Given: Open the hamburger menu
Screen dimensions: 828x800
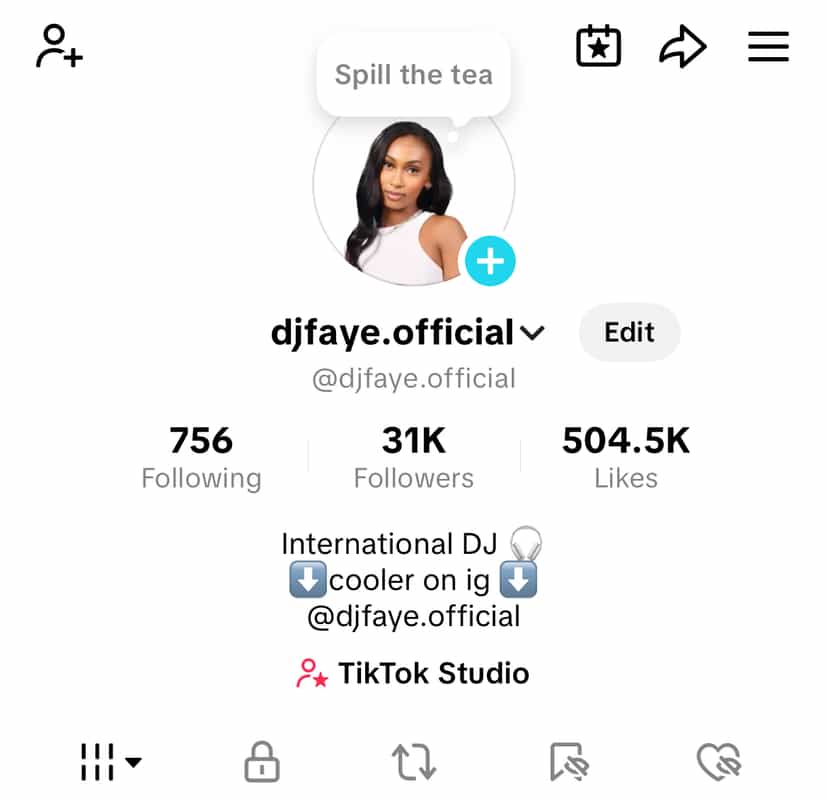Looking at the screenshot, I should coord(768,46).
